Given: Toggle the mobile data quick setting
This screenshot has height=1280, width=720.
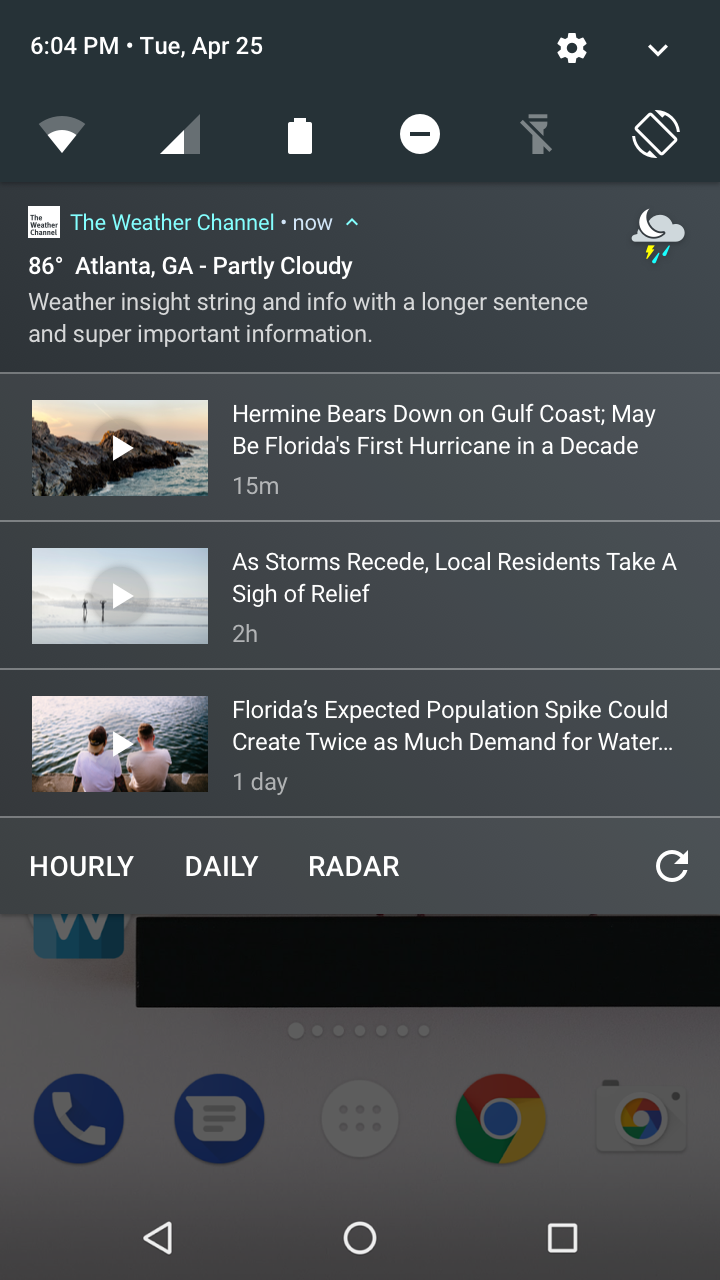Looking at the screenshot, I should (181, 135).
